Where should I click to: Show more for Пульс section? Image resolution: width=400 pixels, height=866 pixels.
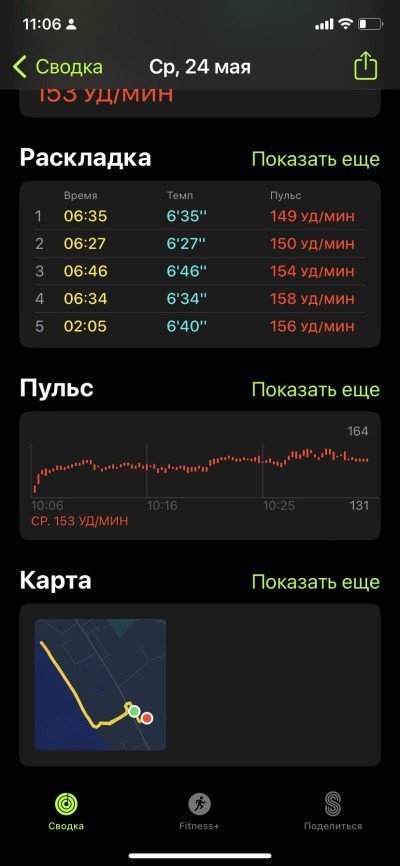click(315, 389)
